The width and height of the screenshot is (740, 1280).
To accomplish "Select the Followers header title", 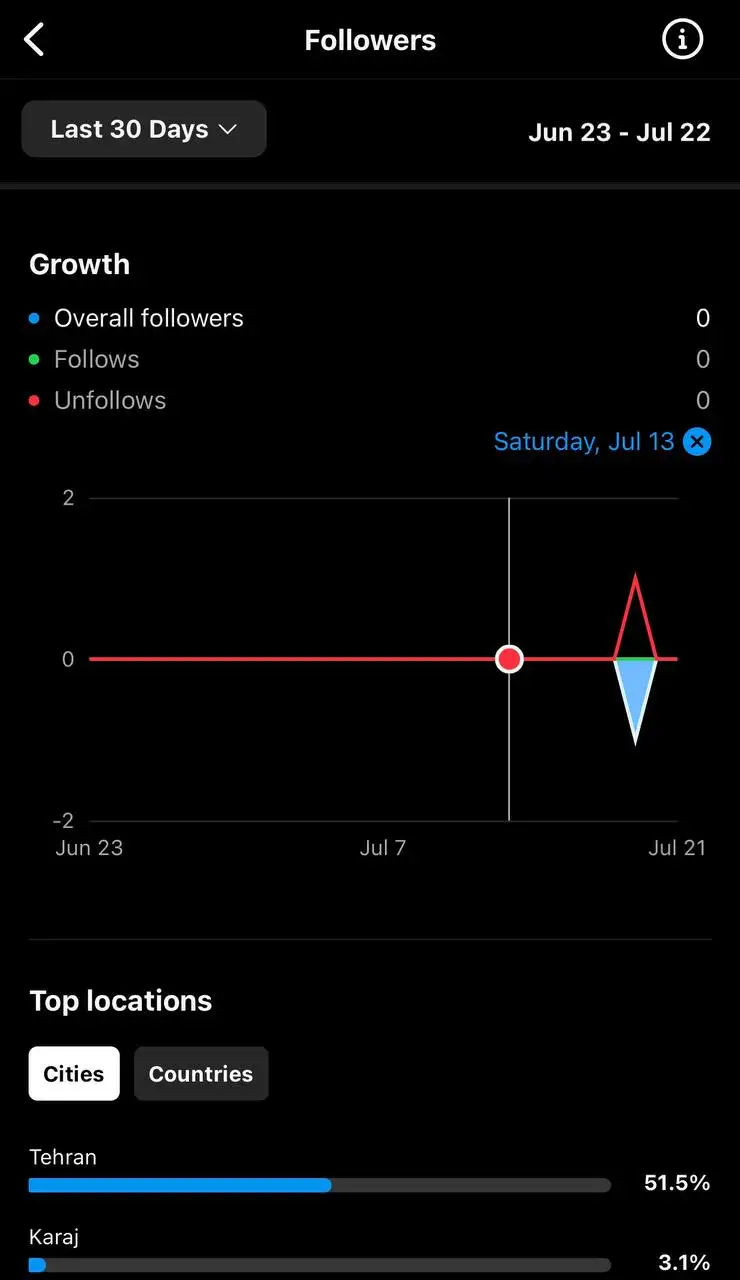I will tap(370, 39).
